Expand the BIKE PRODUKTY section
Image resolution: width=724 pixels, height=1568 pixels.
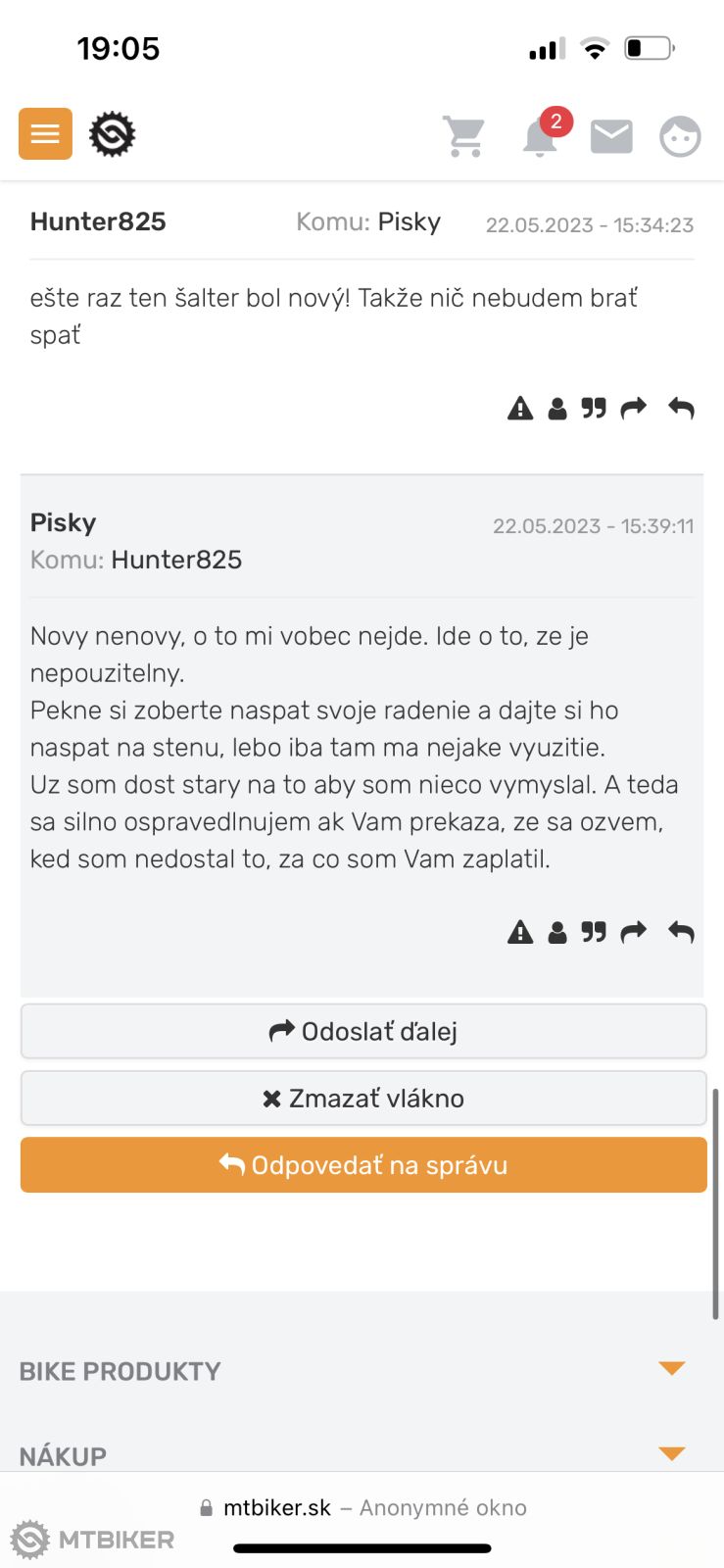671,1369
